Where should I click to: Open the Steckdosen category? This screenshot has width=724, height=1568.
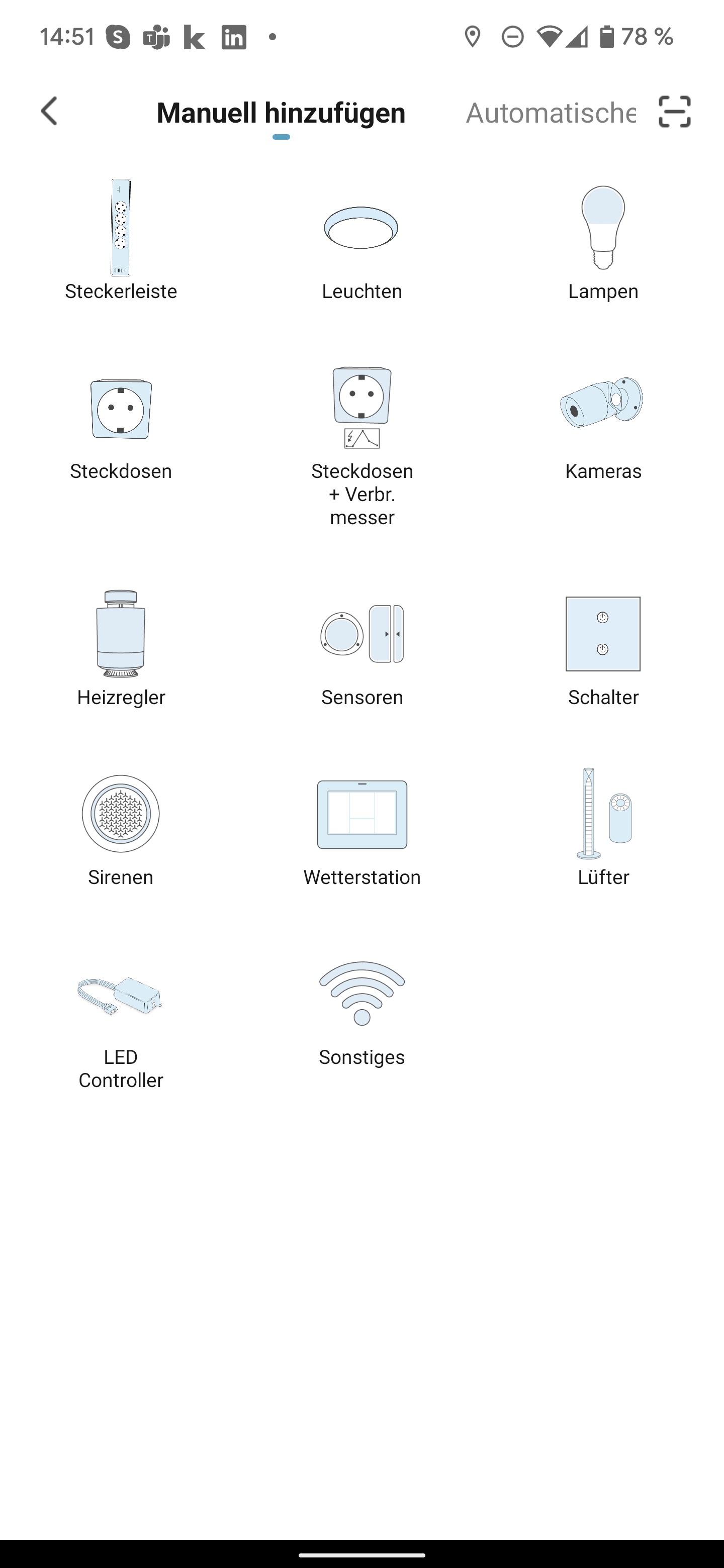[x=121, y=426]
